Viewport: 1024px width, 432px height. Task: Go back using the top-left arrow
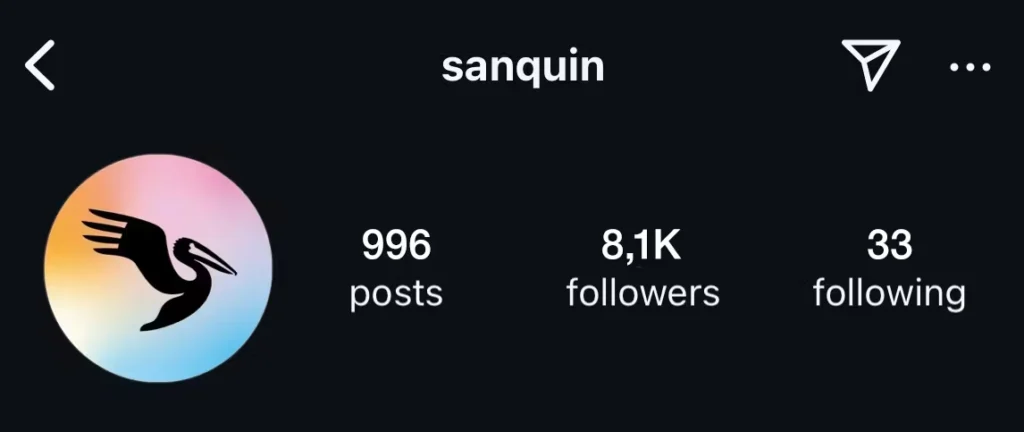tap(40, 67)
